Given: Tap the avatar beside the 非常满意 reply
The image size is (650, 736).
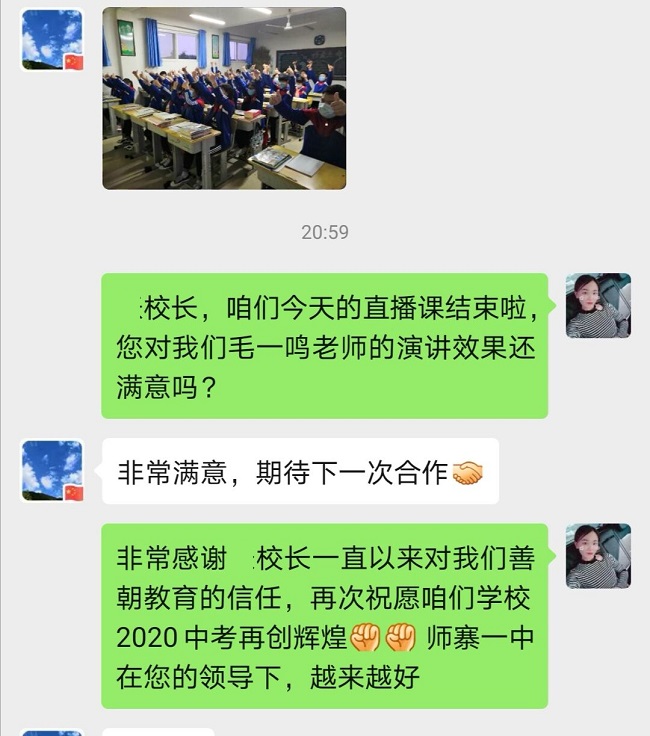Looking at the screenshot, I should [x=52, y=470].
